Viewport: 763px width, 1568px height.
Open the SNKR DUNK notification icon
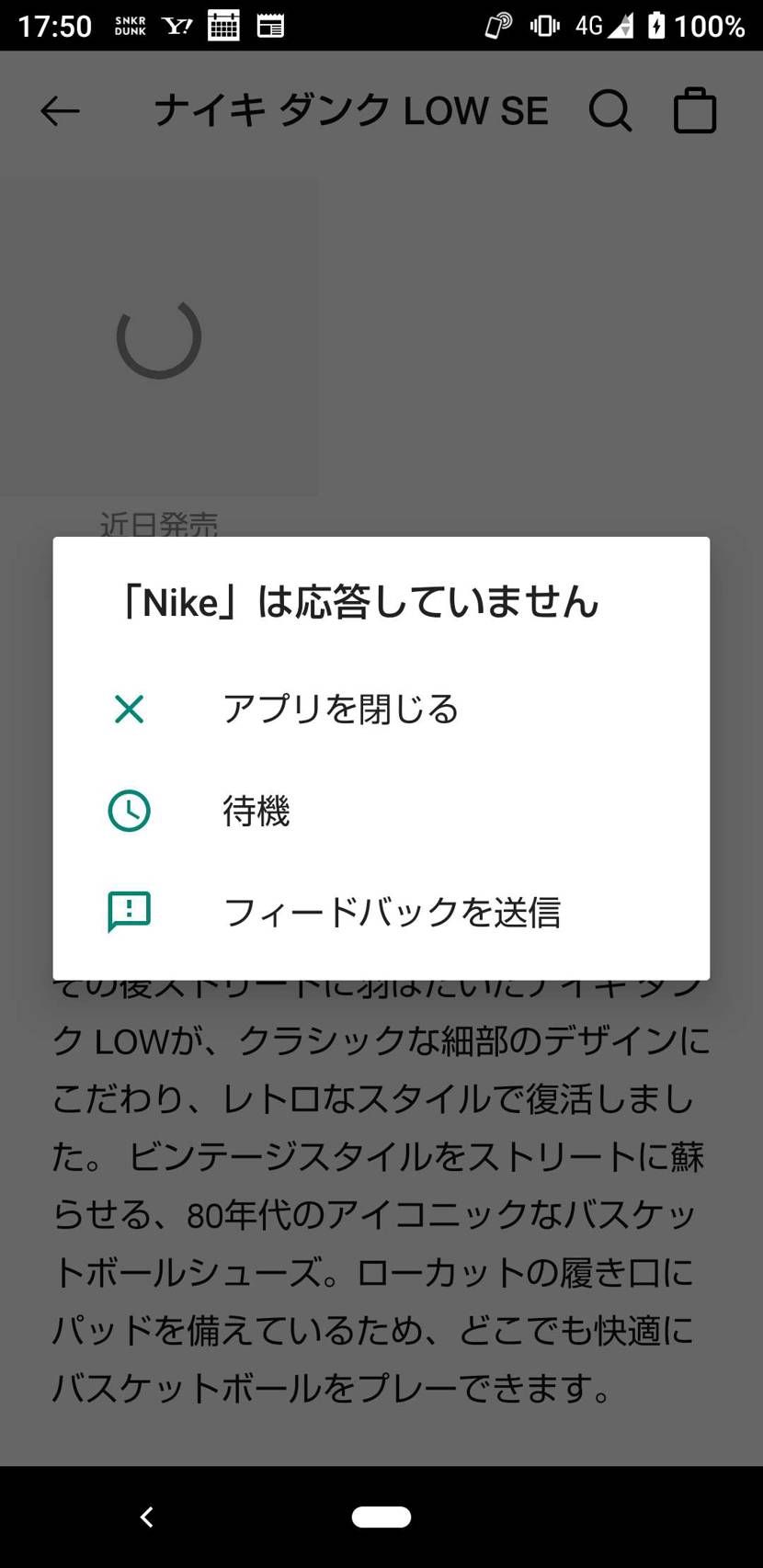(x=130, y=25)
